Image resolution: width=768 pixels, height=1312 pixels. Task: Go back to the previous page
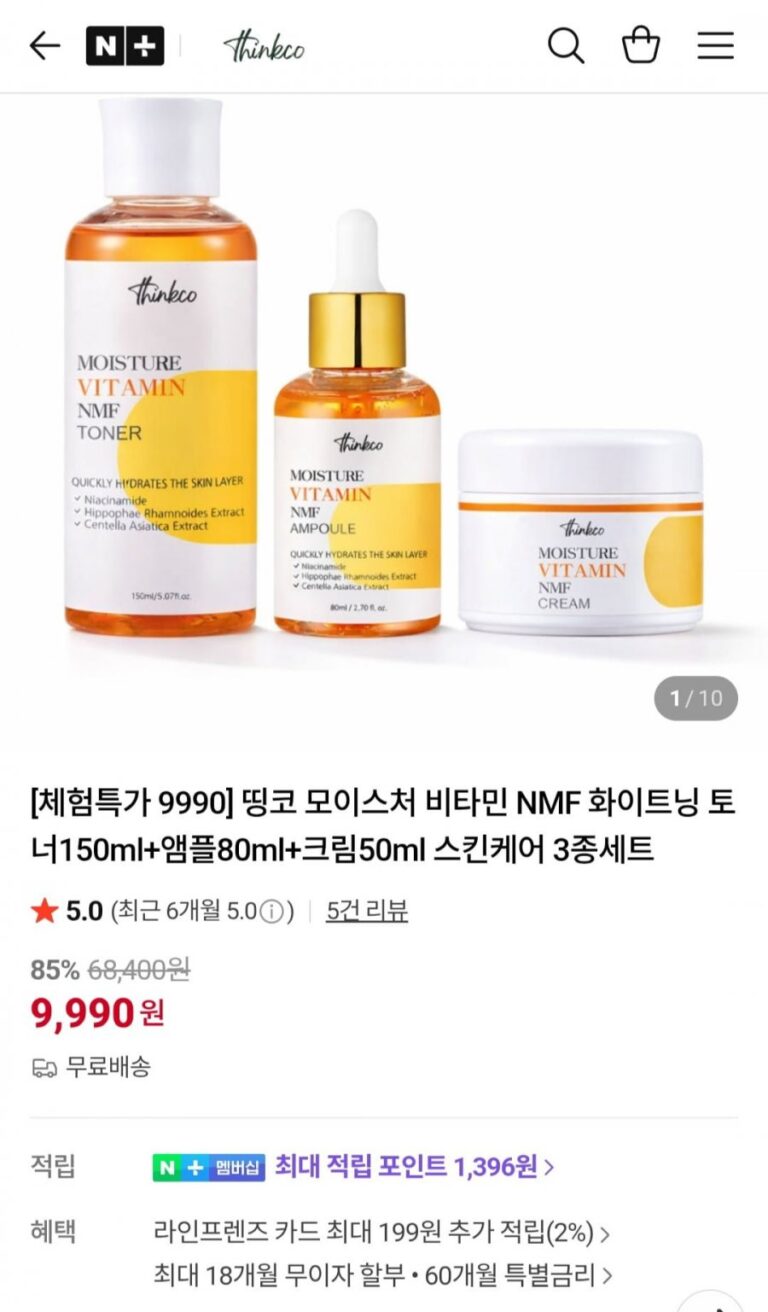click(45, 46)
